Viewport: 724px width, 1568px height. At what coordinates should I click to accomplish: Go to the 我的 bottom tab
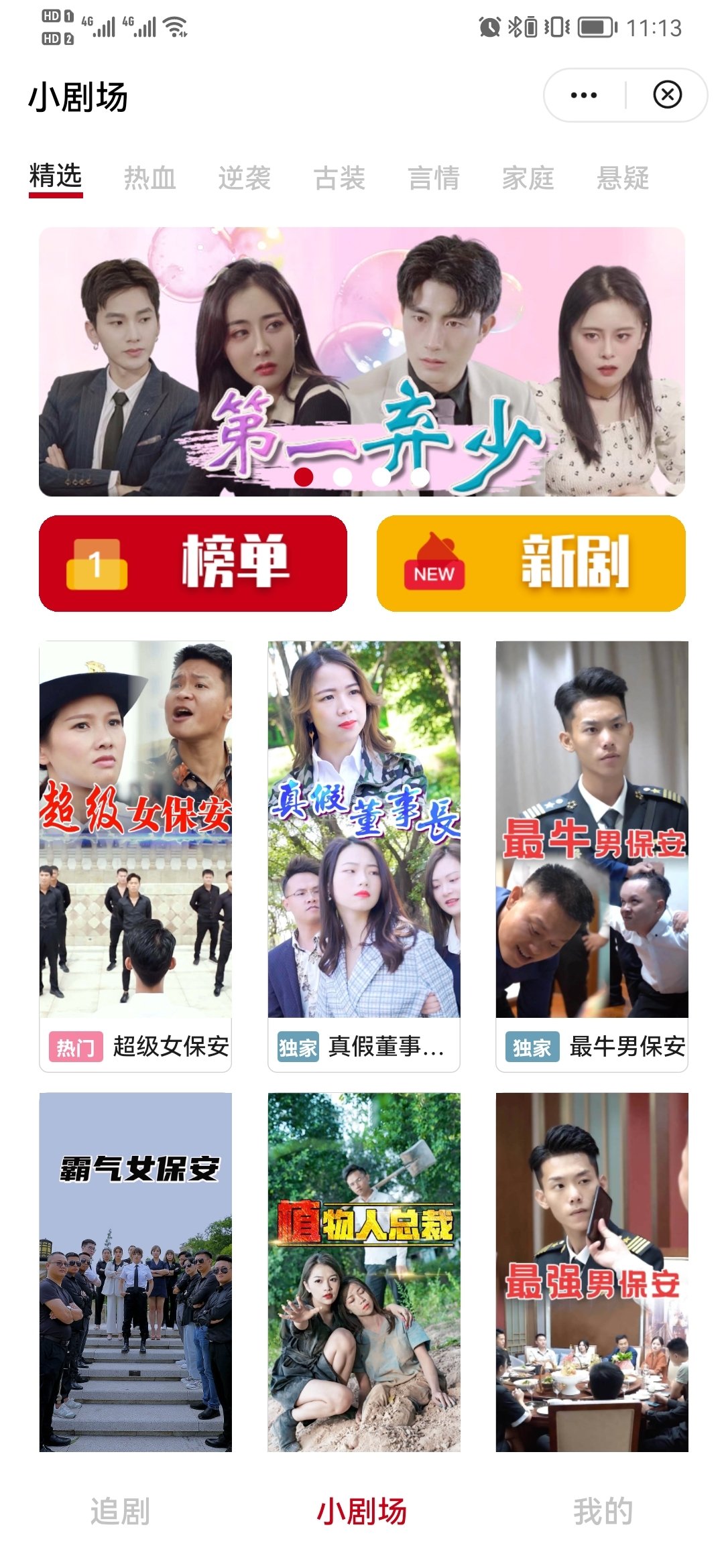603,1512
